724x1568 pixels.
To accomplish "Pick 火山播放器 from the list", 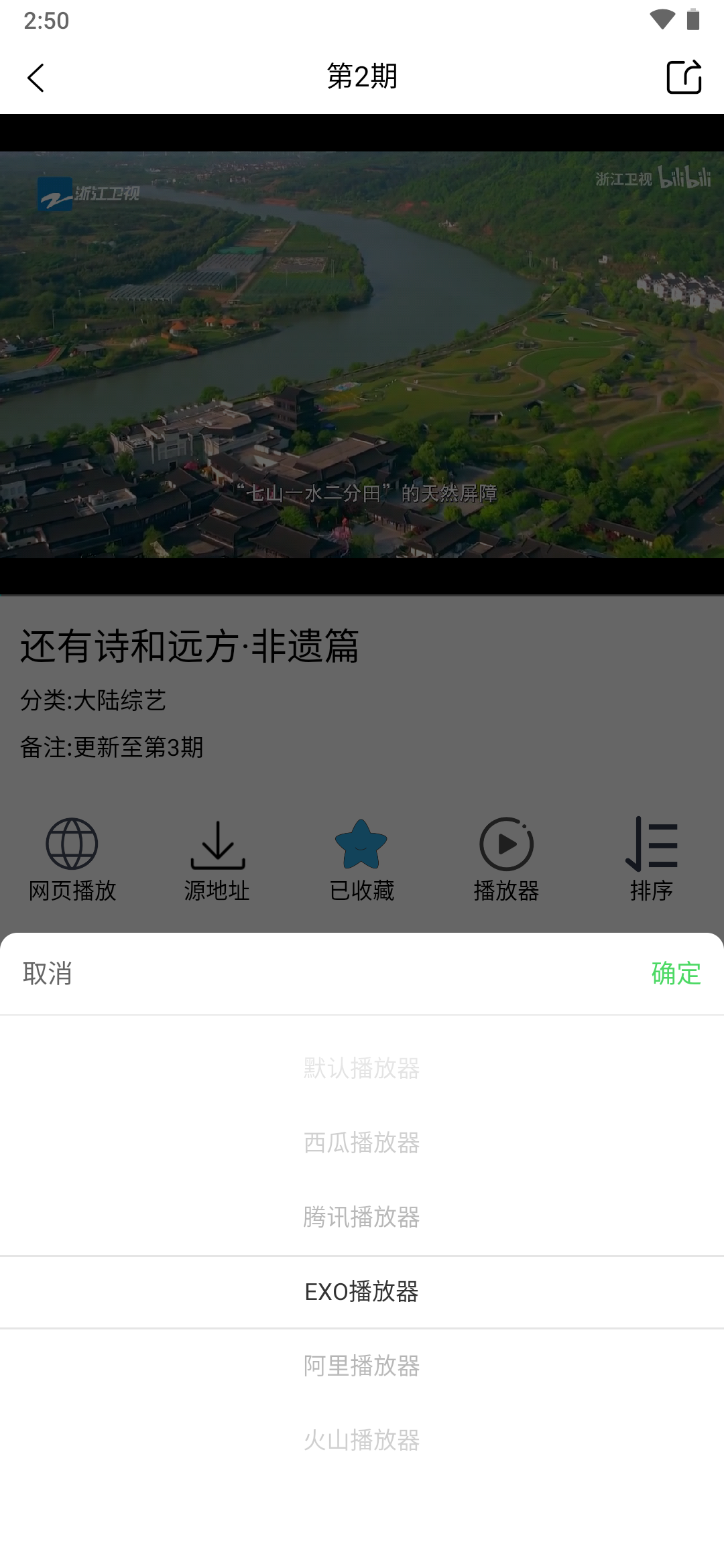I will tap(362, 1440).
